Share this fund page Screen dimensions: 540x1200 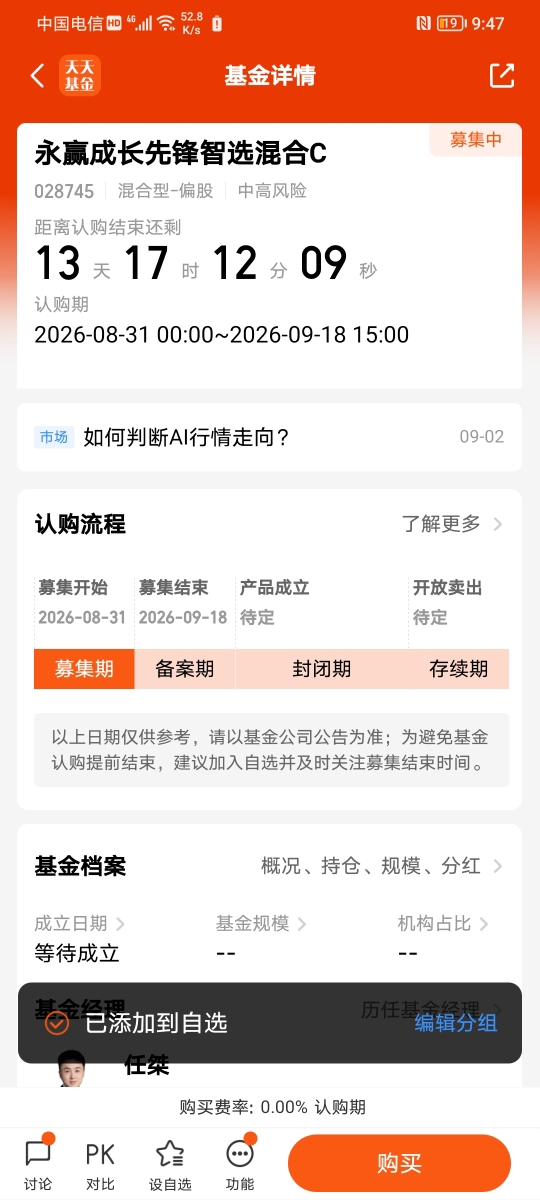[x=501, y=76]
